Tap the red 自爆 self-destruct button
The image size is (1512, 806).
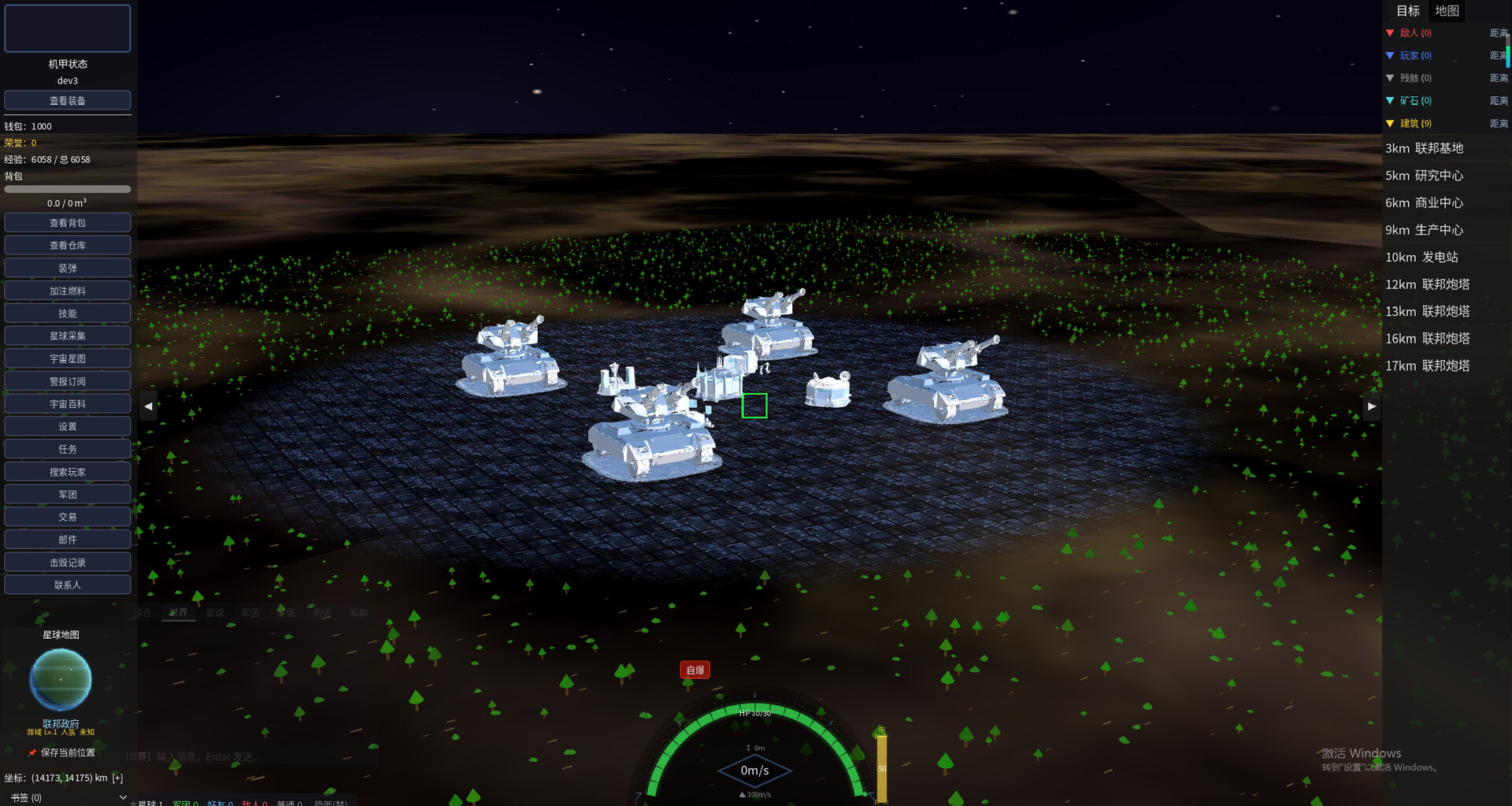pyautogui.click(x=695, y=670)
